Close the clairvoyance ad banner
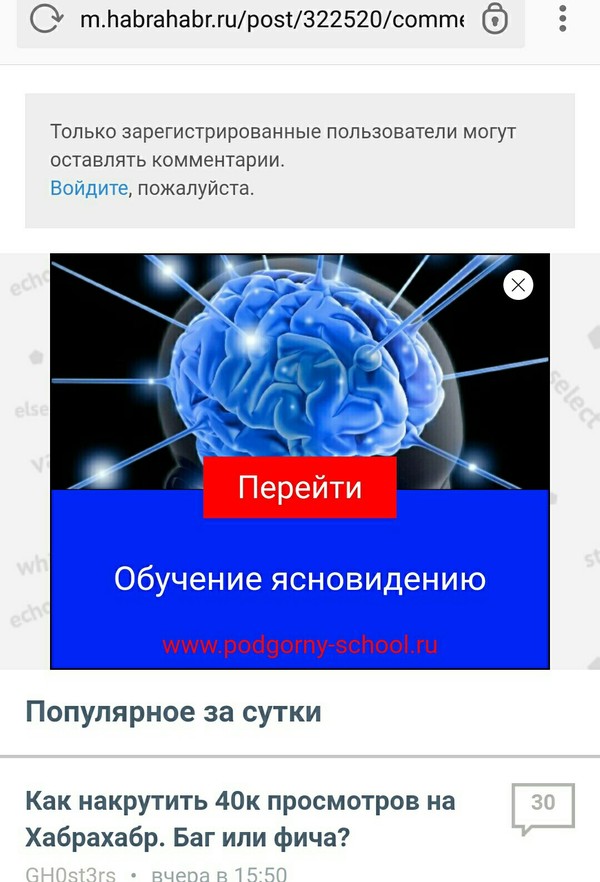Viewport: 600px width, 882px height. [517, 286]
